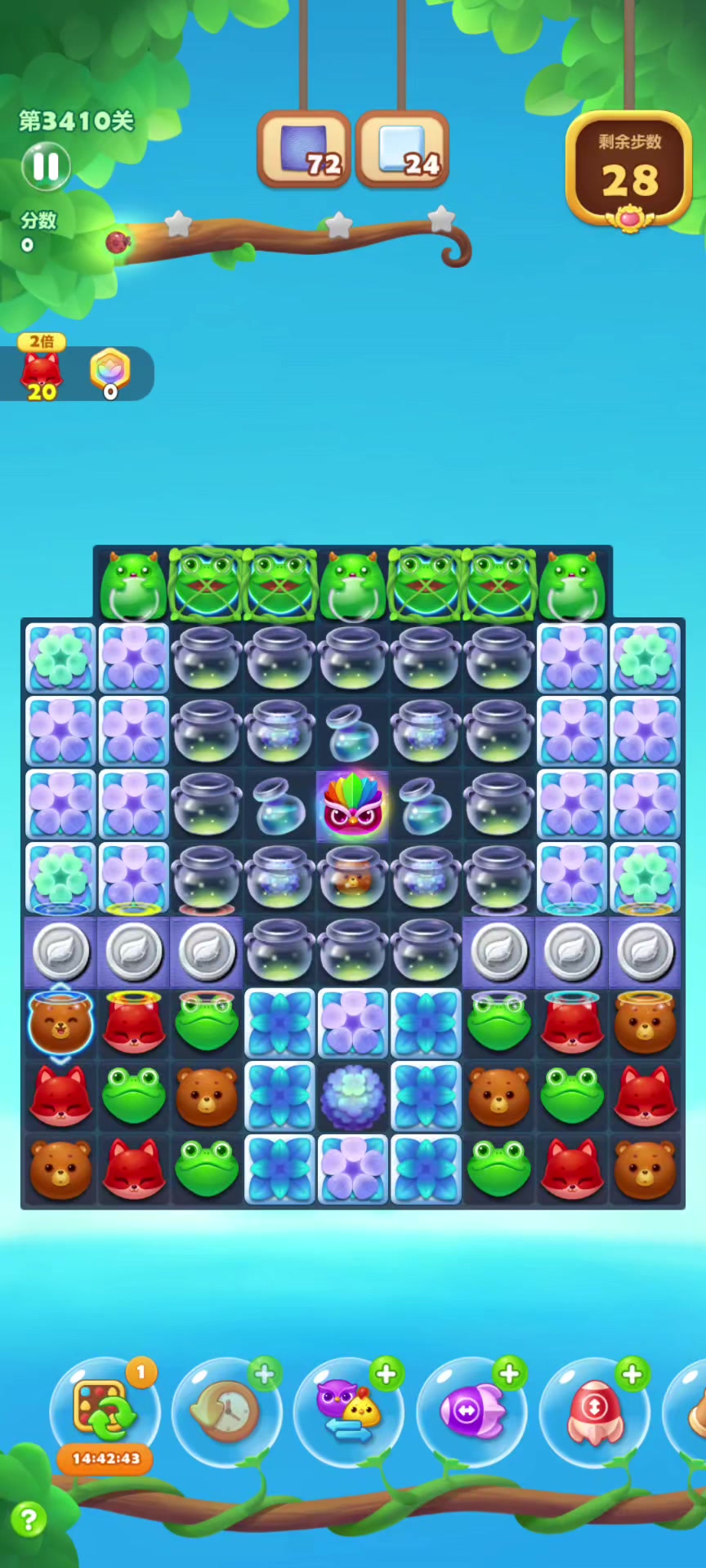Use the board shuffle booster

pyautogui.click(x=105, y=1411)
